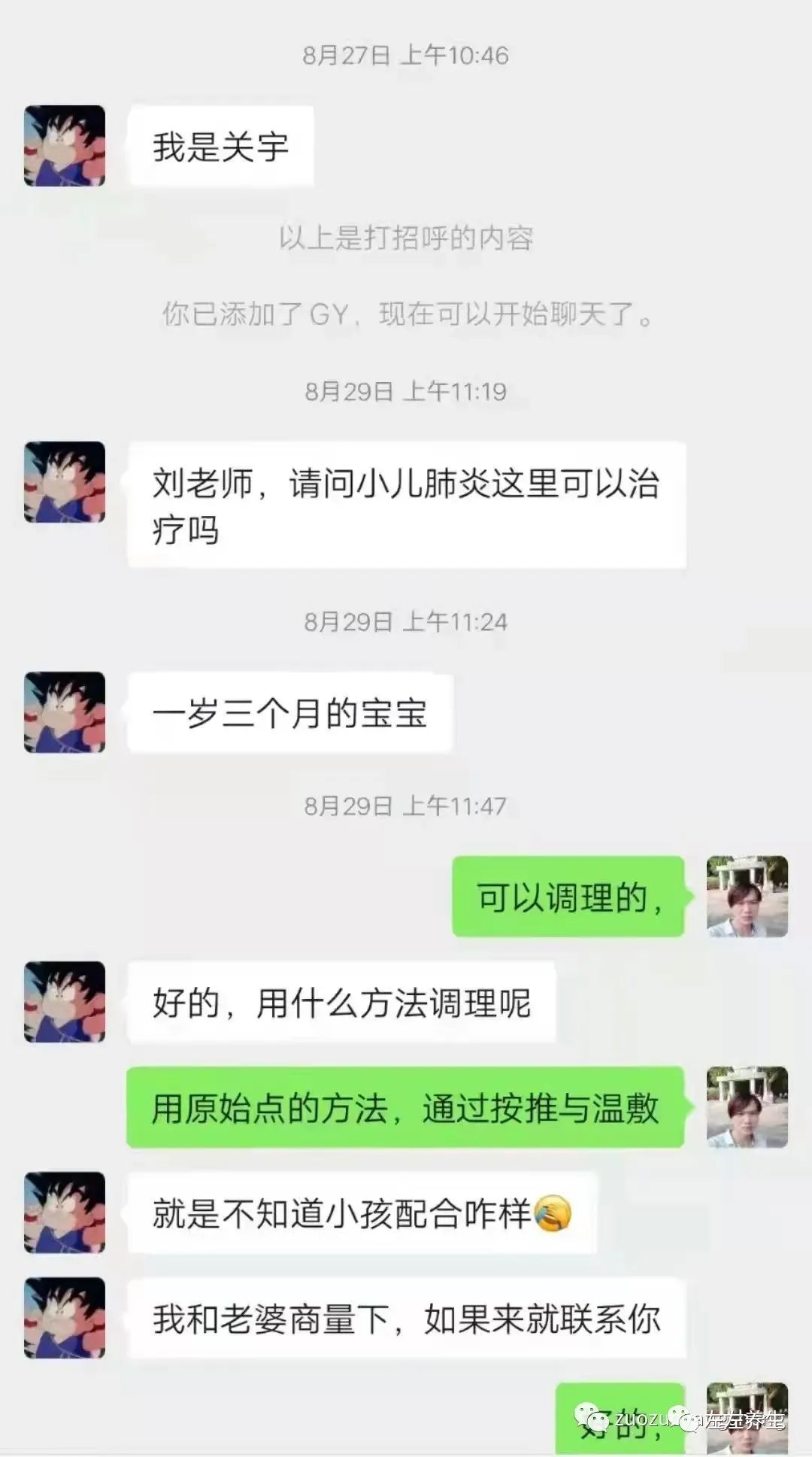
Task: Open the avatar beside 用原始点的方法 message
Action: [x=747, y=1106]
